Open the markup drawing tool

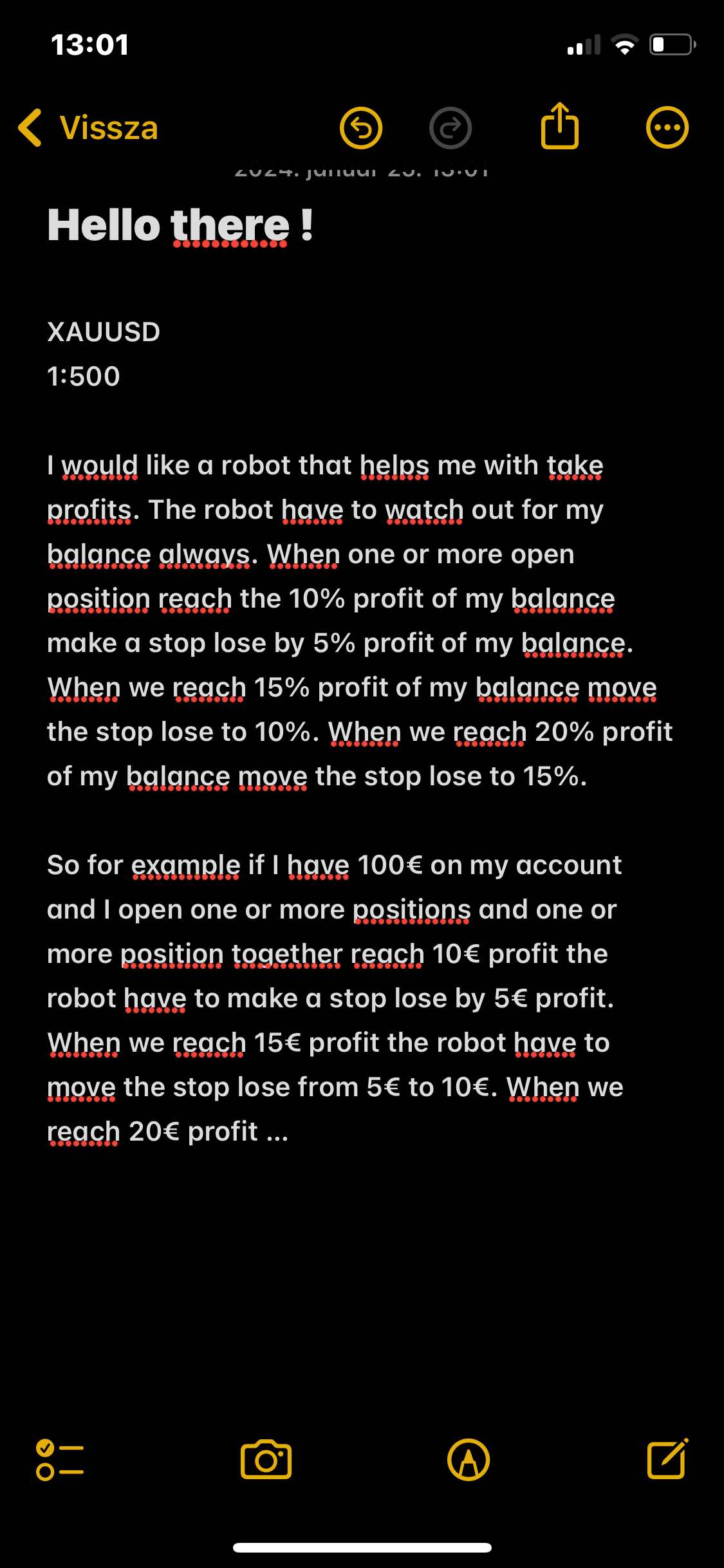click(x=469, y=1460)
